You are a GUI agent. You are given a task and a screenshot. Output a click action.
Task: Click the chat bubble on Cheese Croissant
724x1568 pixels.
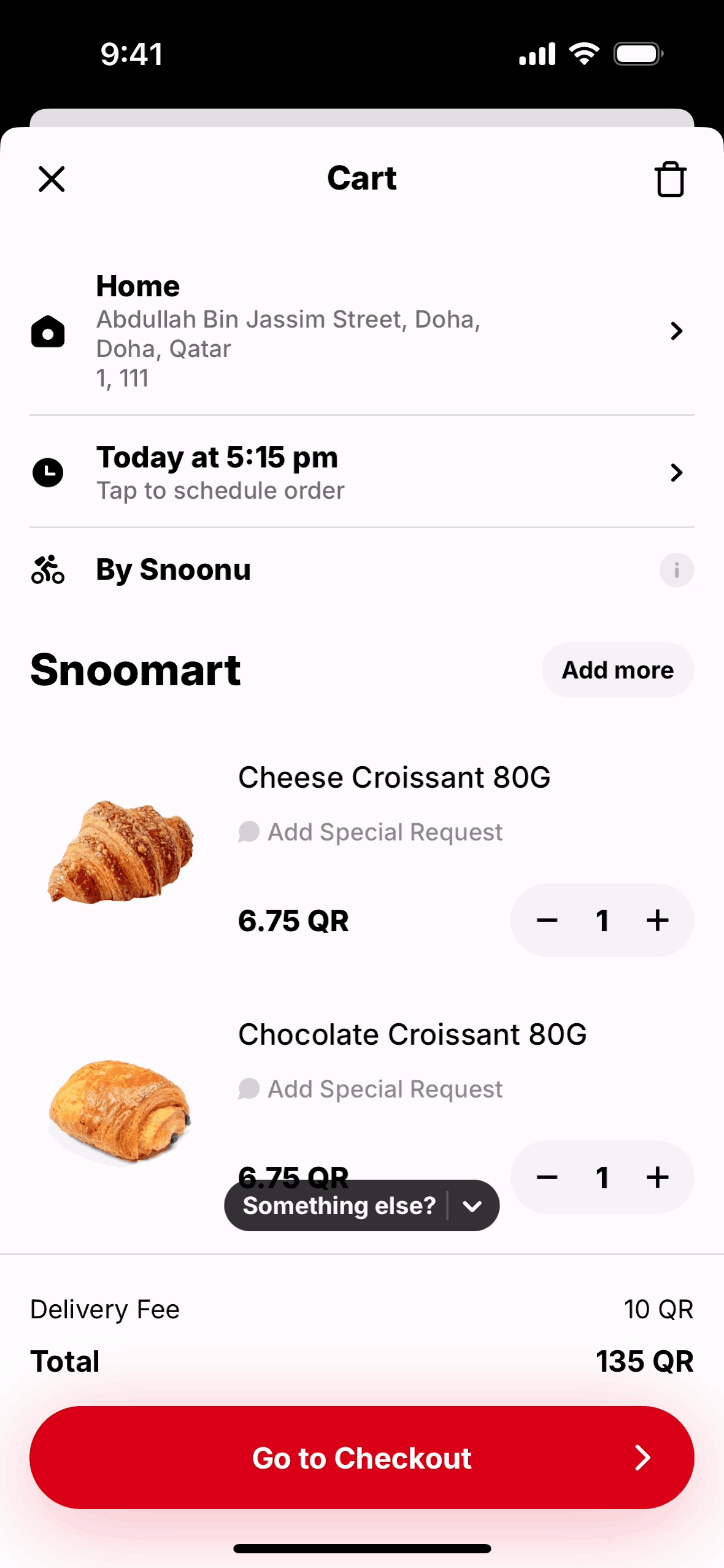click(x=249, y=832)
